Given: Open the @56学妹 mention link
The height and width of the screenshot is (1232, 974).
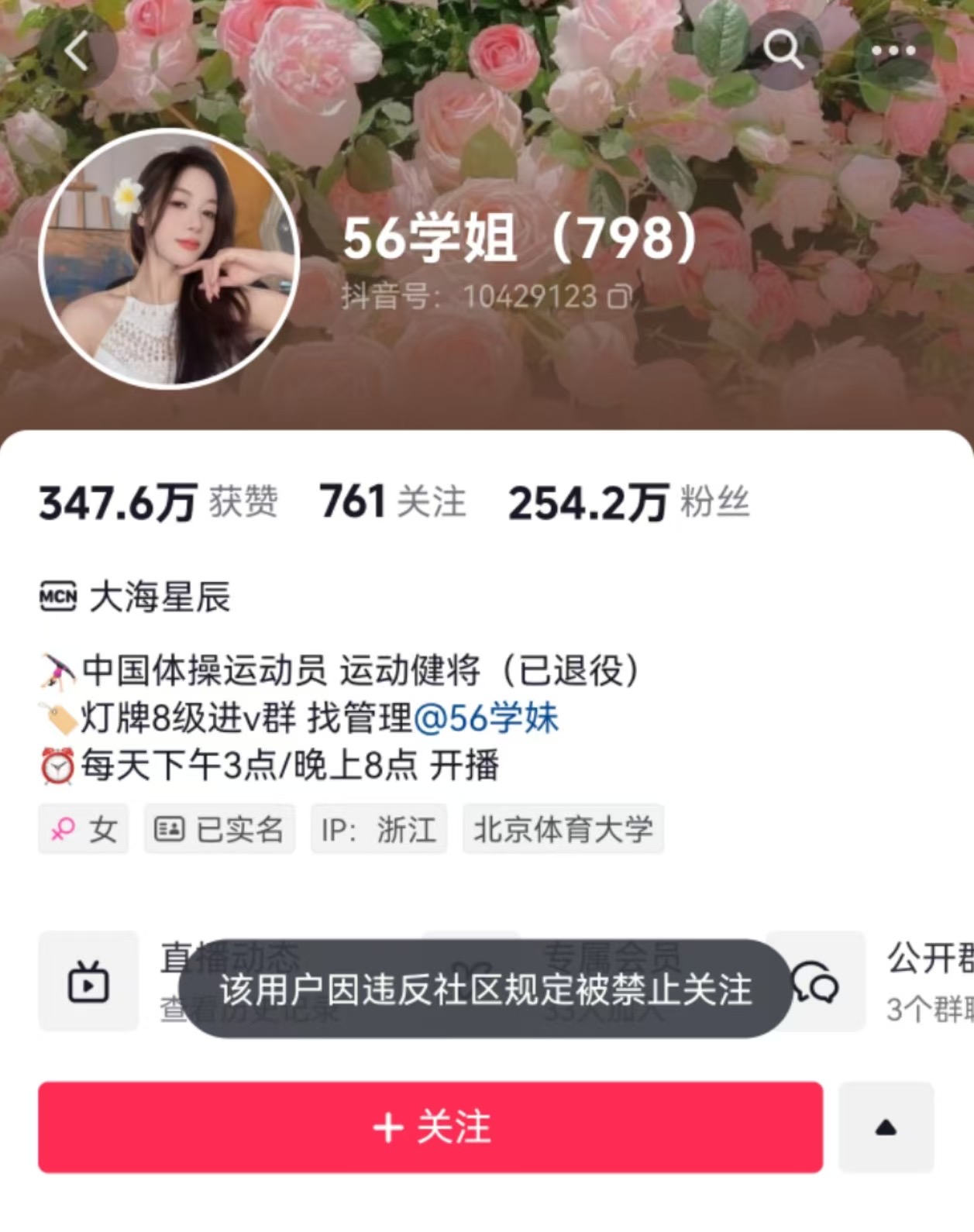Looking at the screenshot, I should click(486, 718).
